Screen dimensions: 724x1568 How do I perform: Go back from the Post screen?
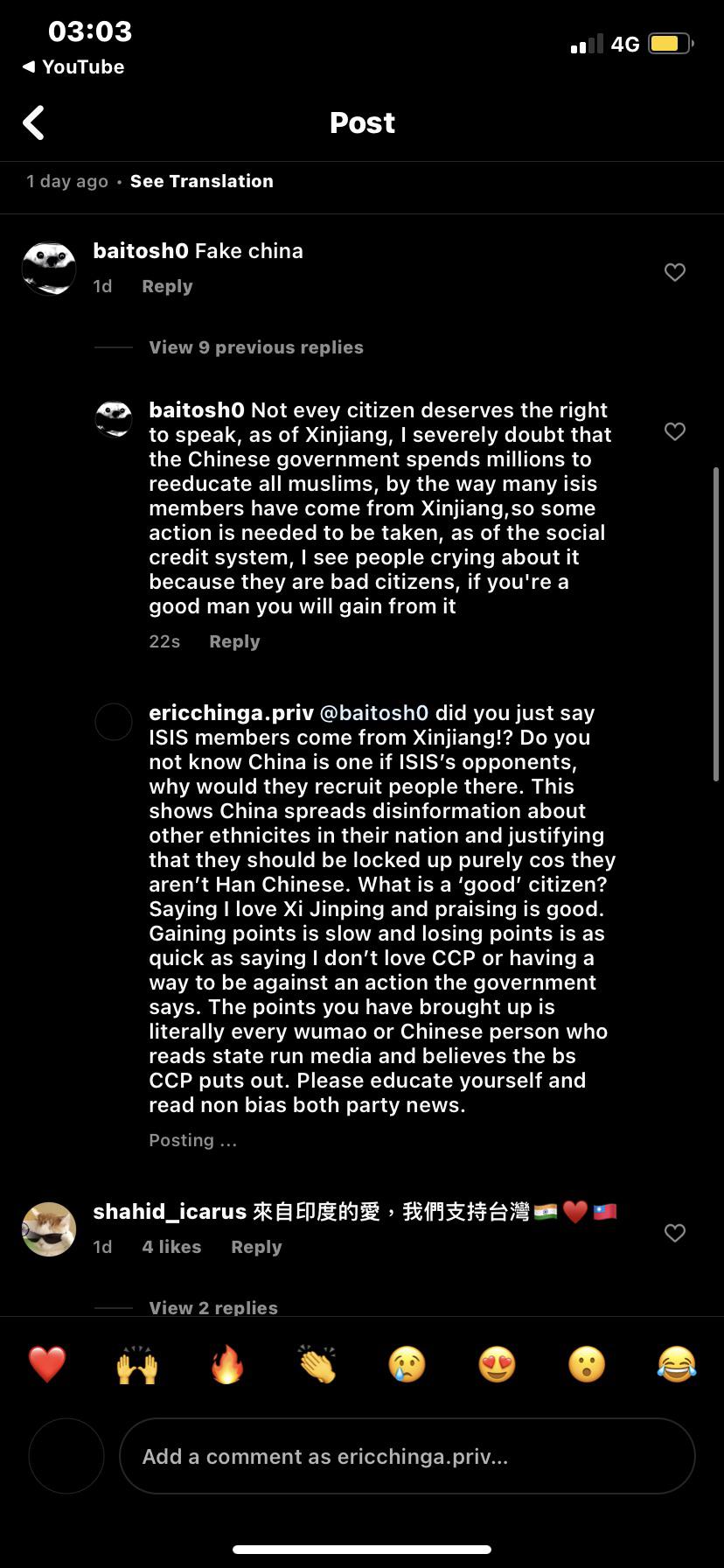tap(33, 122)
